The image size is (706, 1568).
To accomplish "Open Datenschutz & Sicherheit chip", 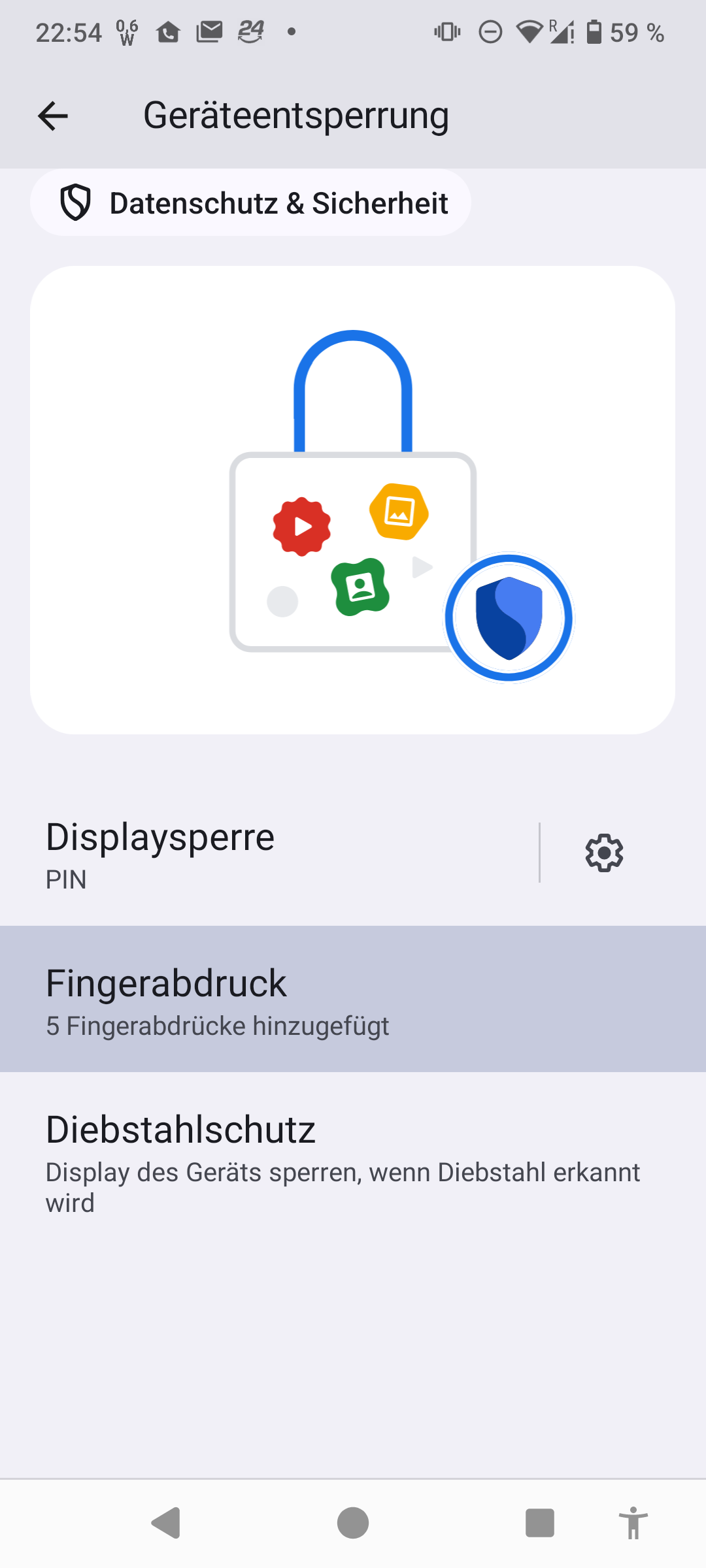I will click(250, 203).
